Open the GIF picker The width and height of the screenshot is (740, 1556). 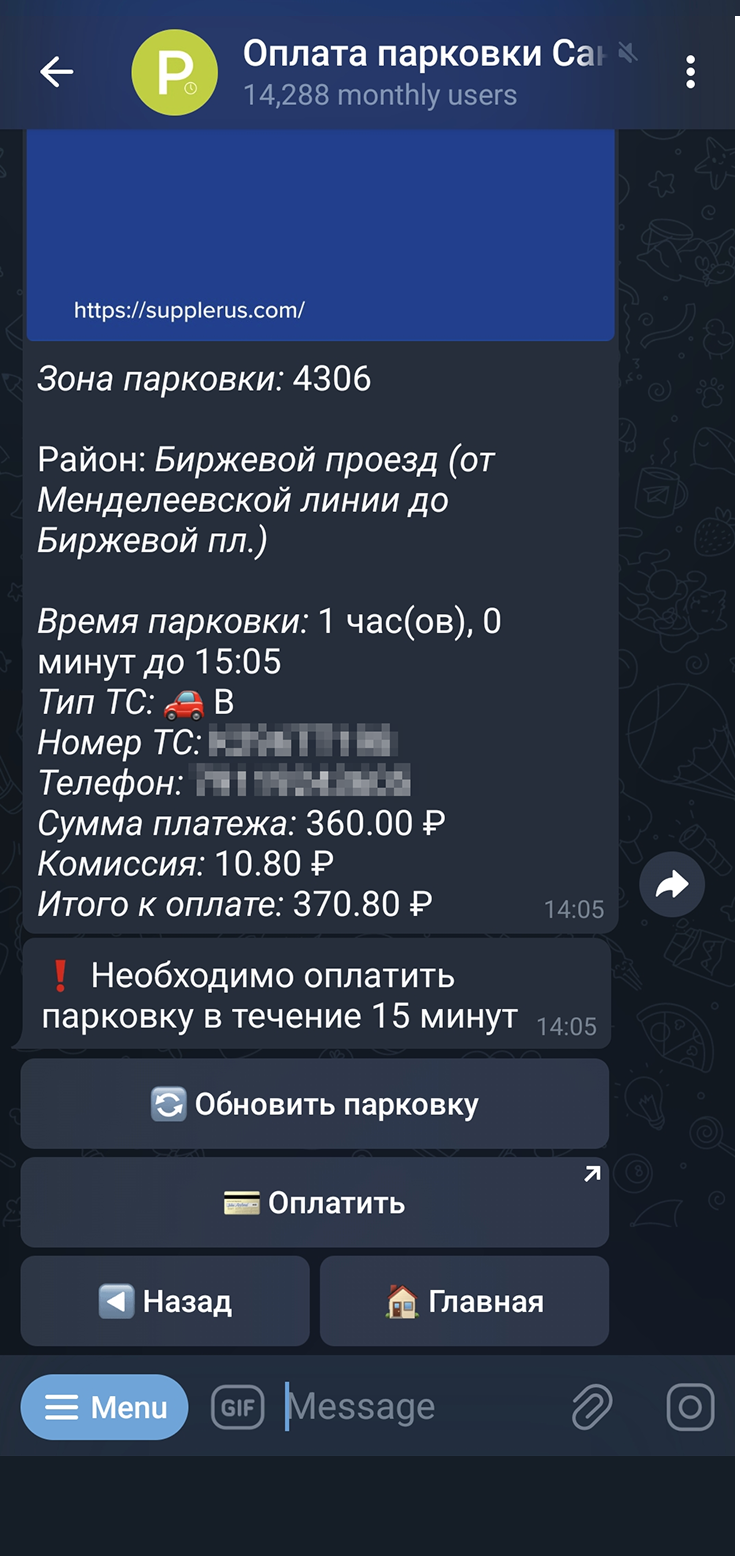[x=237, y=1407]
